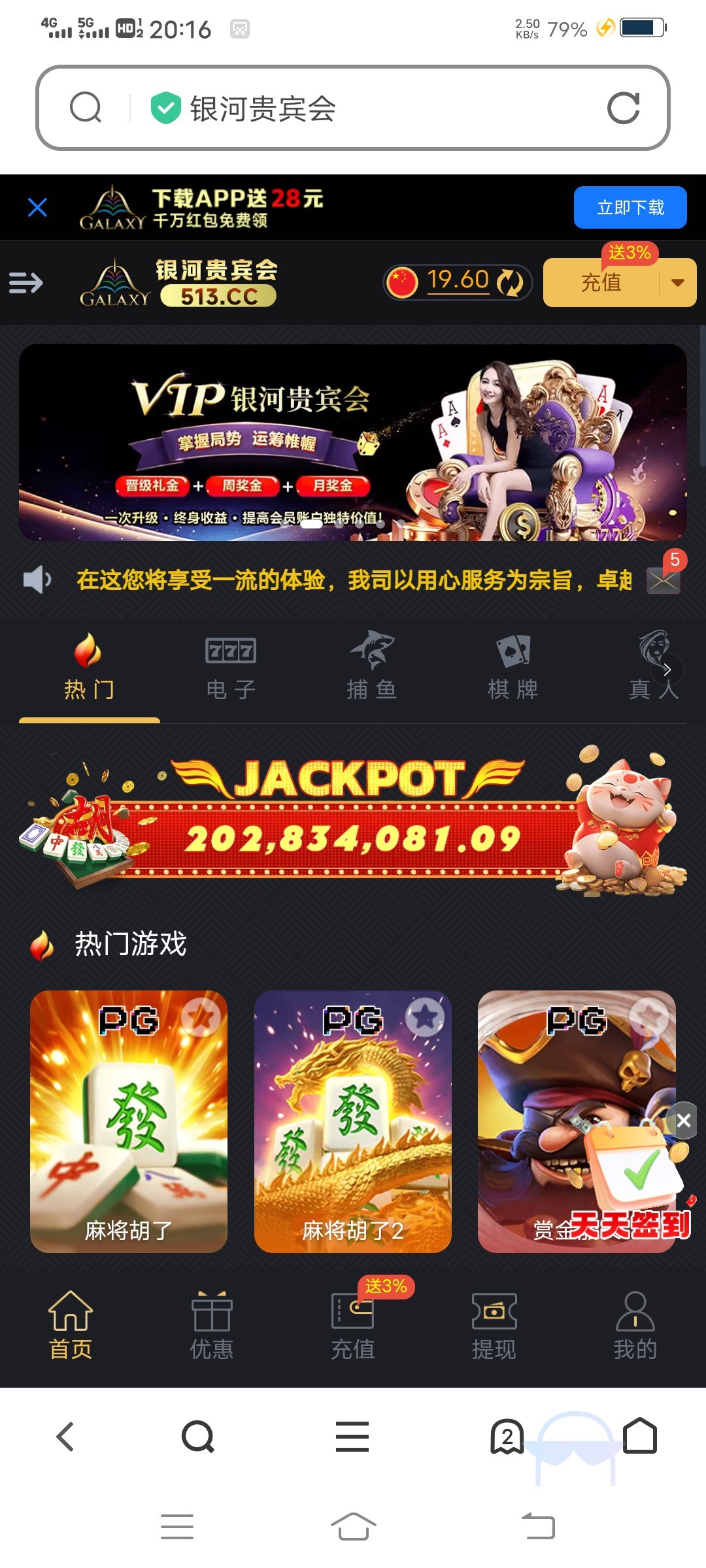Open the mail inbox with 5 messages
The width and height of the screenshot is (706, 1568).
click(x=664, y=579)
